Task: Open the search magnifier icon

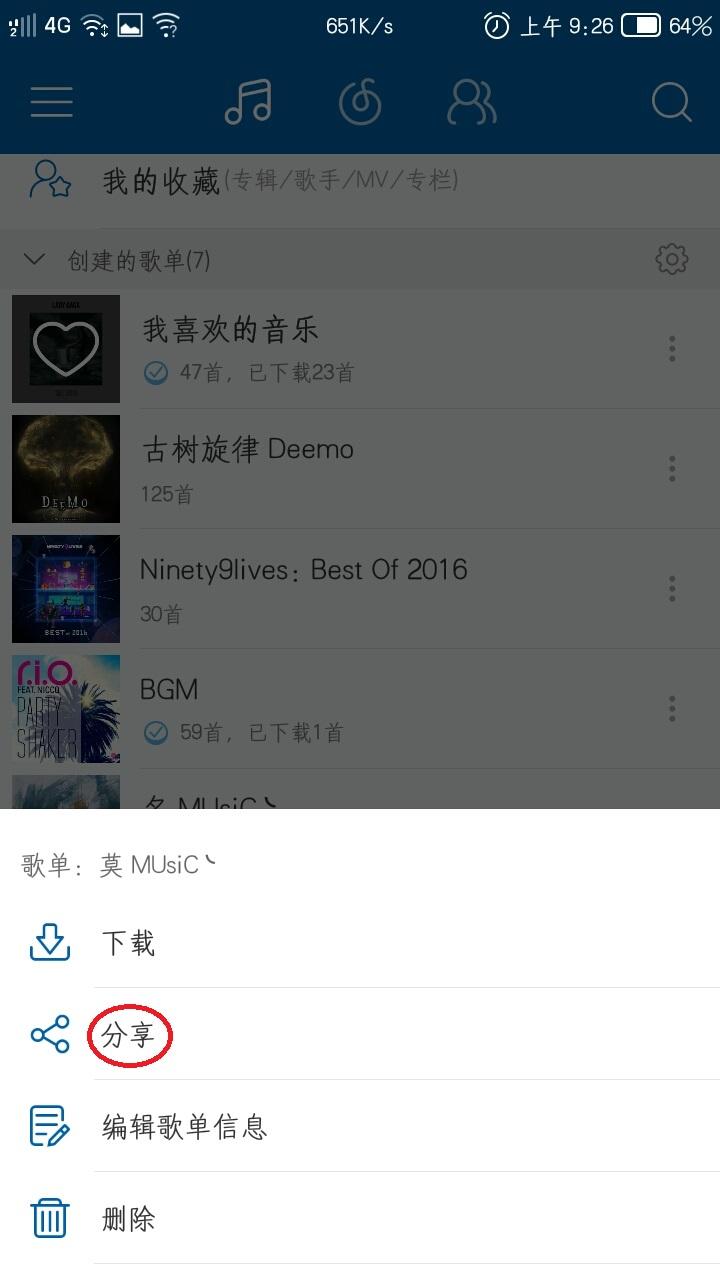Action: pos(671,102)
